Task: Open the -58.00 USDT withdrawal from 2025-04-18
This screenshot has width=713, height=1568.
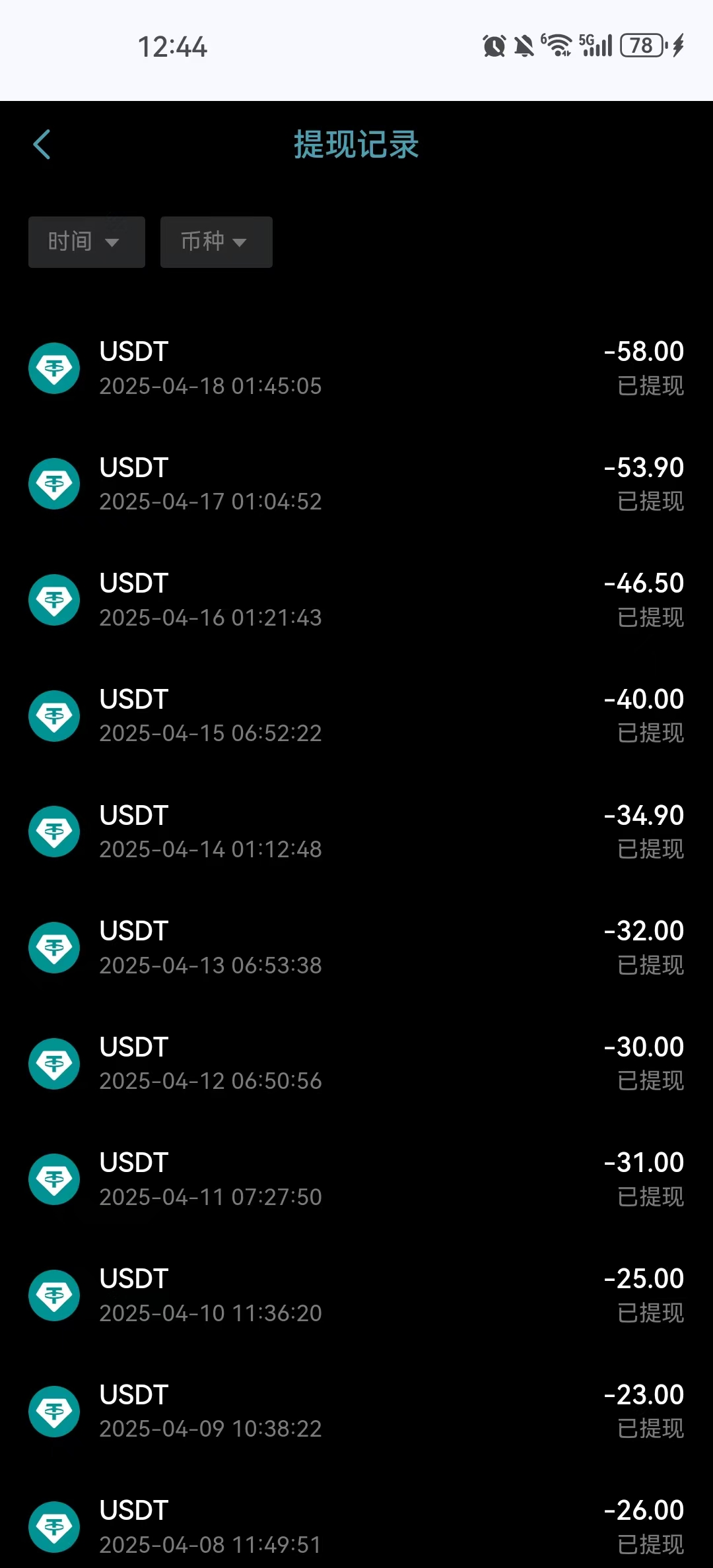Action: point(356,368)
